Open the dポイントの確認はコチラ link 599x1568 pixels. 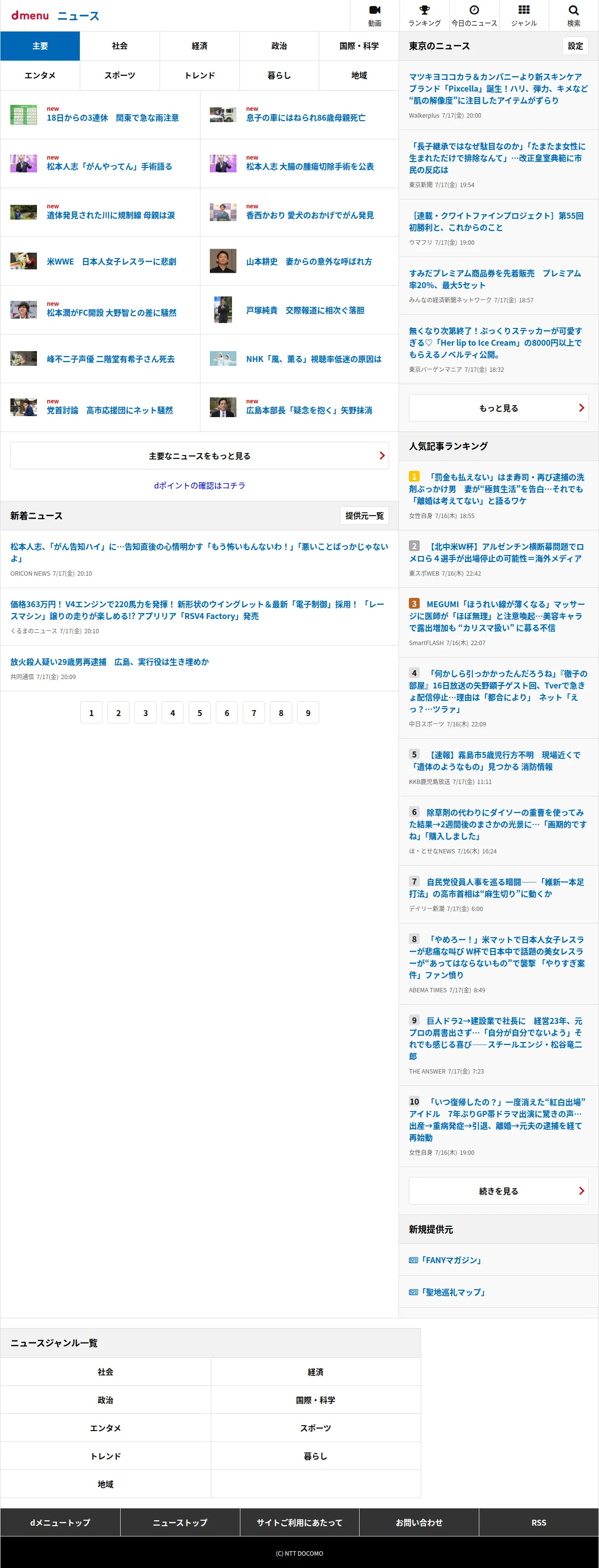click(x=200, y=485)
